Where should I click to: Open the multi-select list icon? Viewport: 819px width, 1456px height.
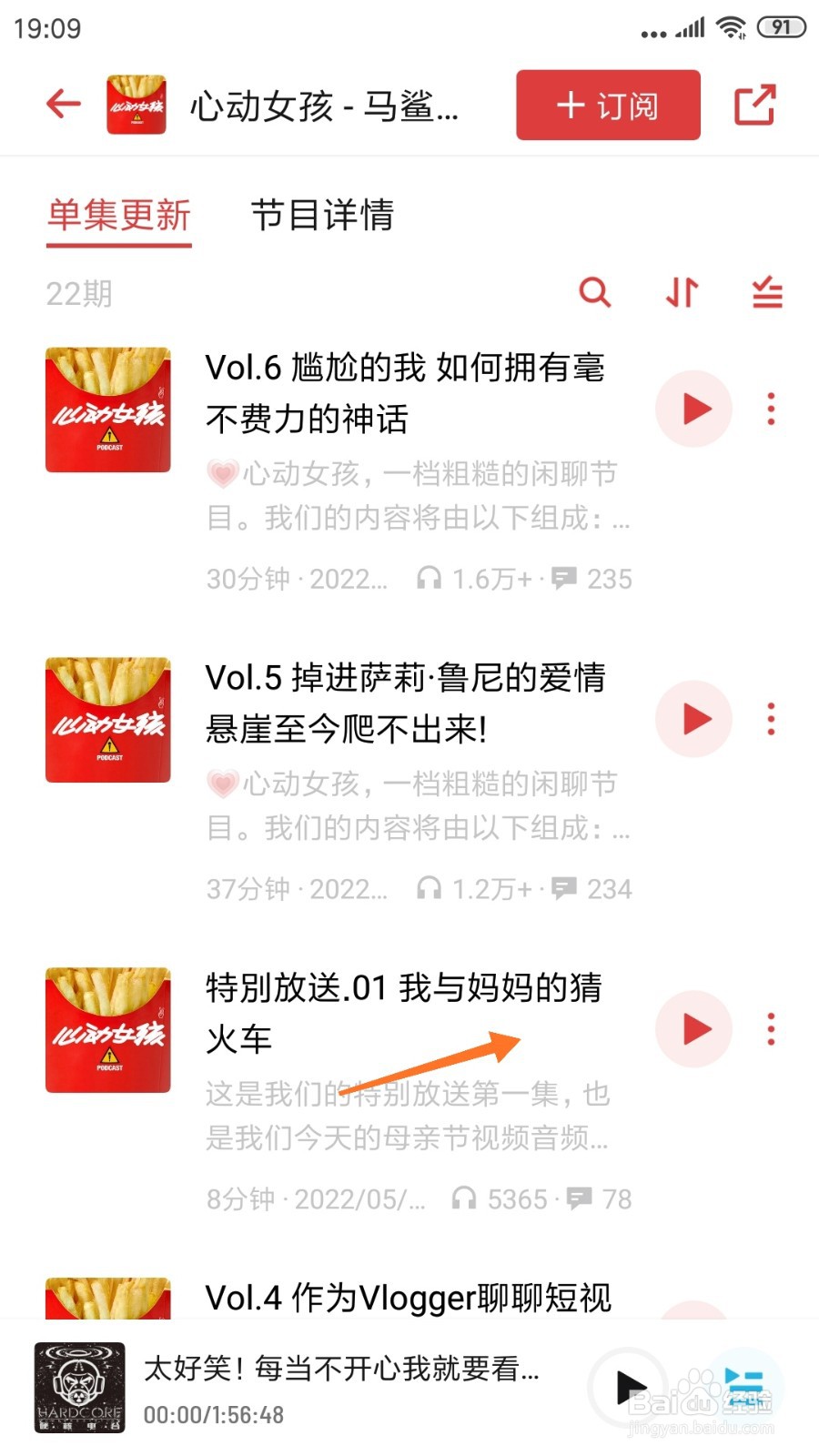767,293
